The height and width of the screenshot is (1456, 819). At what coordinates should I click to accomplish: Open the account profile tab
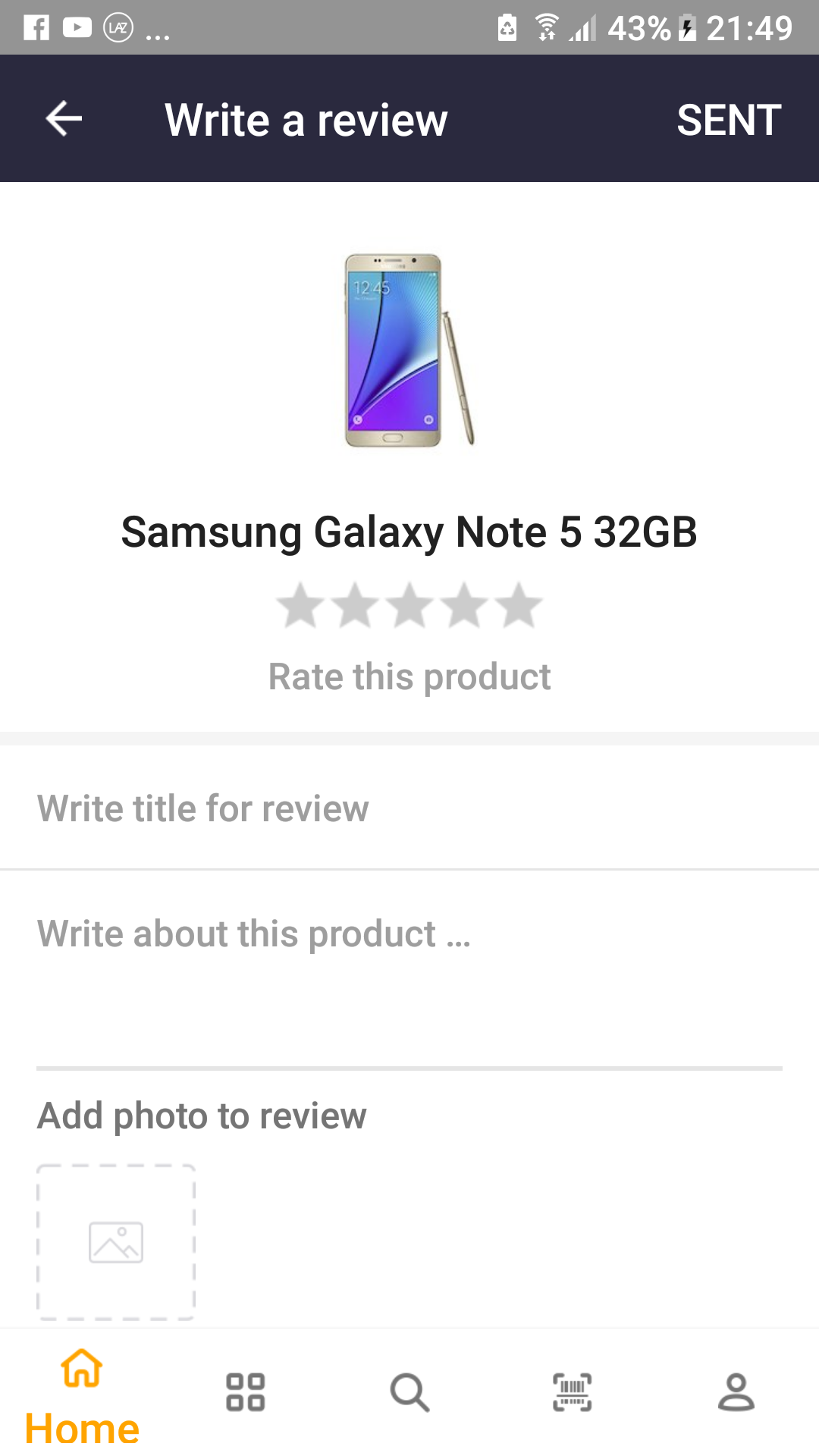point(736,1392)
